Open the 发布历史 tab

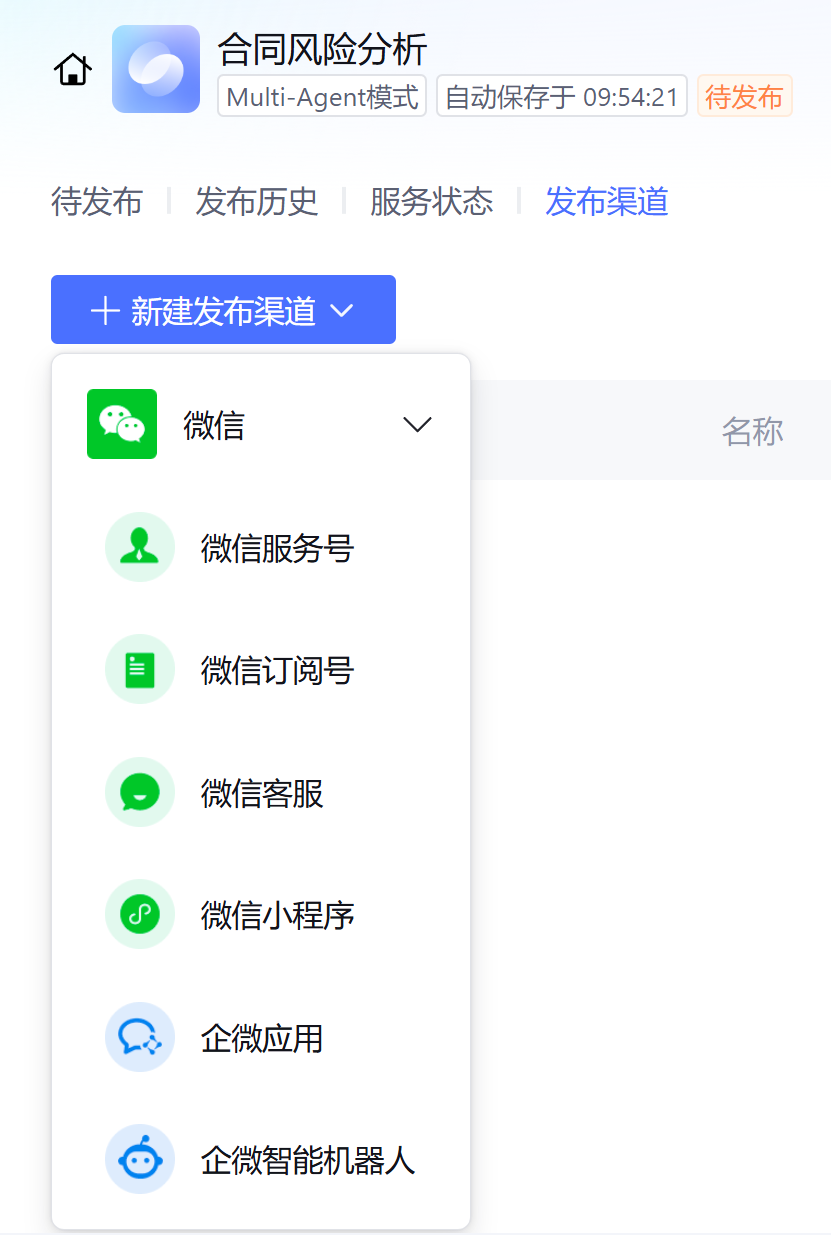(257, 202)
